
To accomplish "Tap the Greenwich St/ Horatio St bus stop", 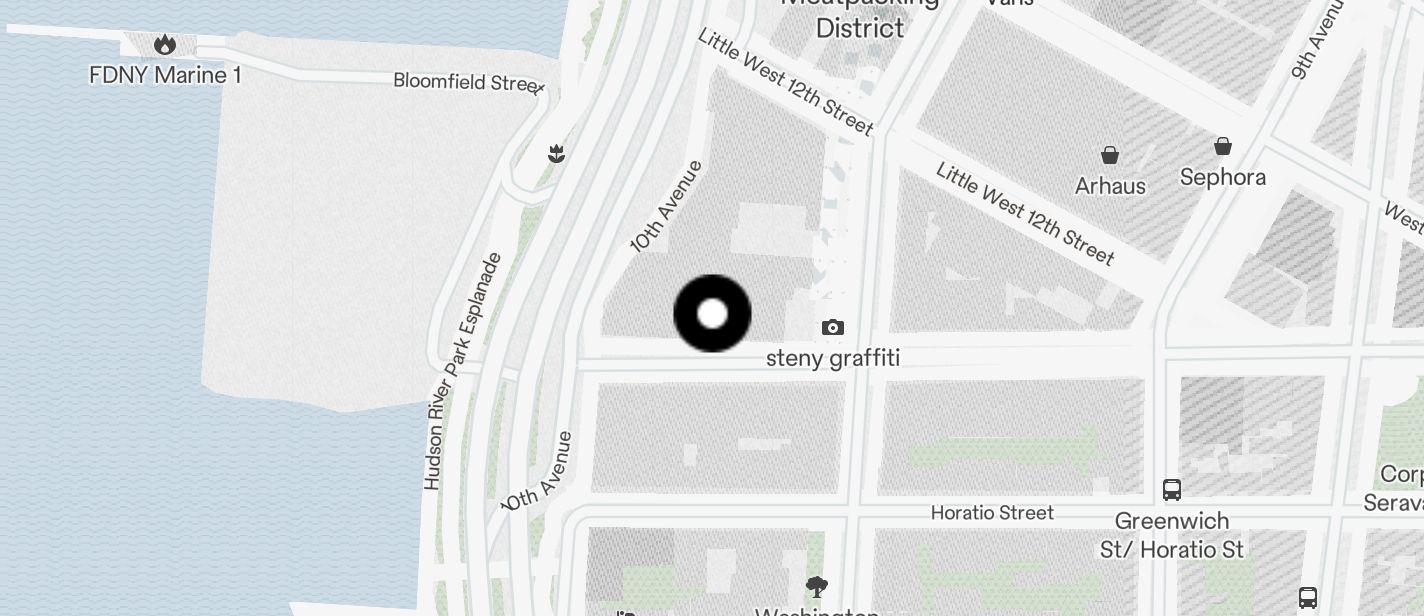I will (x=1172, y=490).
